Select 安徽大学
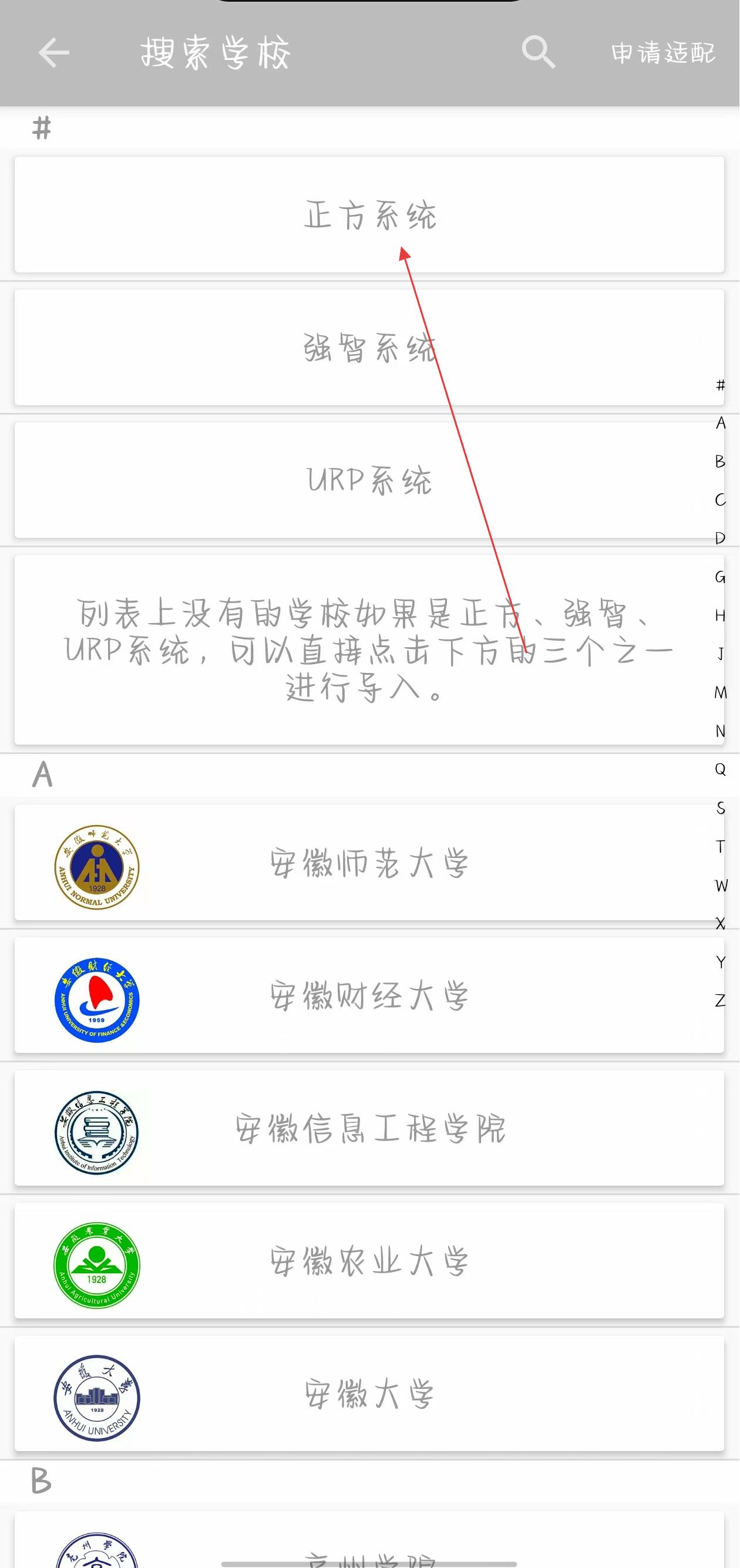 (369, 1394)
